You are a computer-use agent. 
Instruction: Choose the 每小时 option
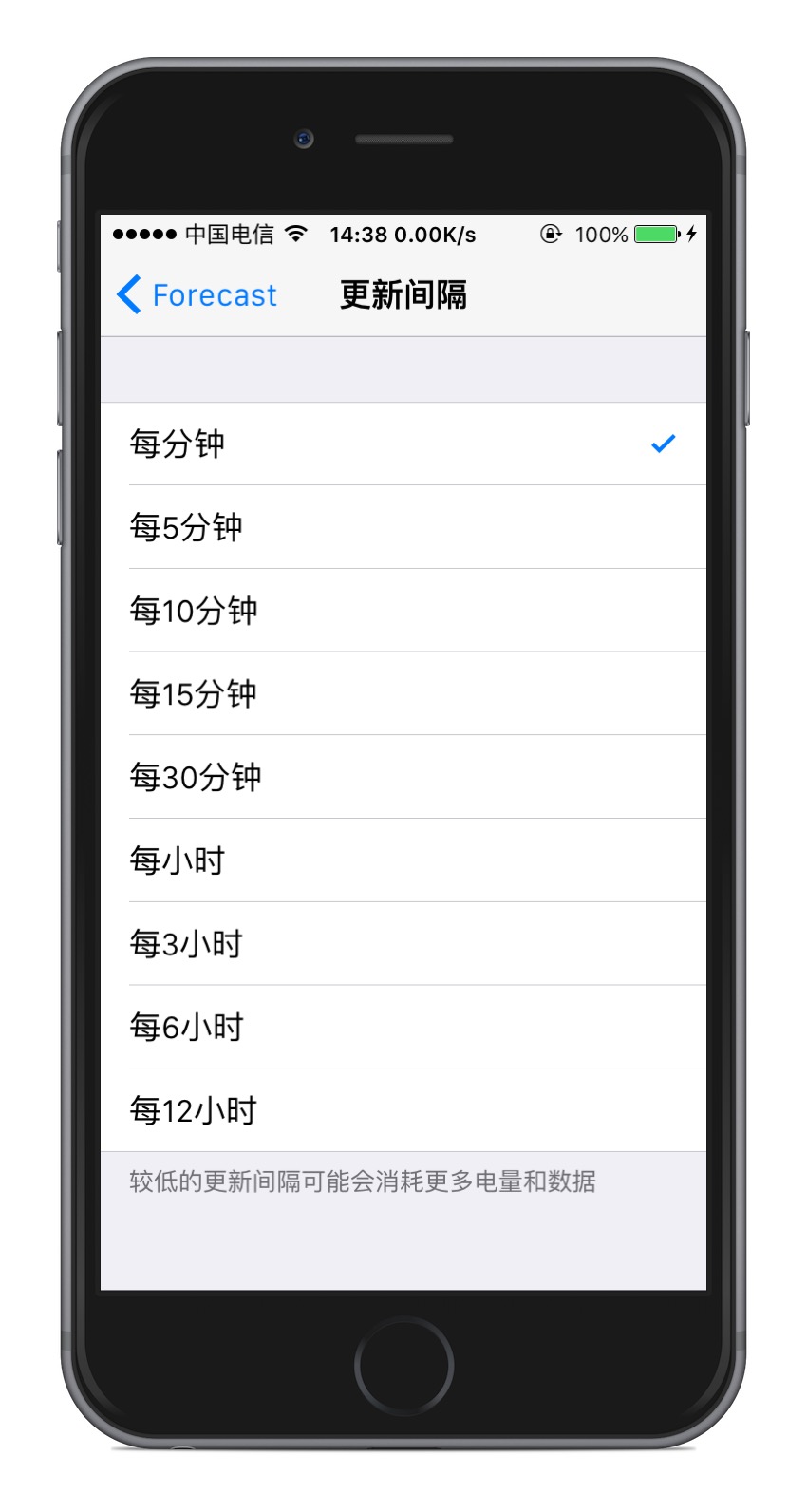pos(403,860)
